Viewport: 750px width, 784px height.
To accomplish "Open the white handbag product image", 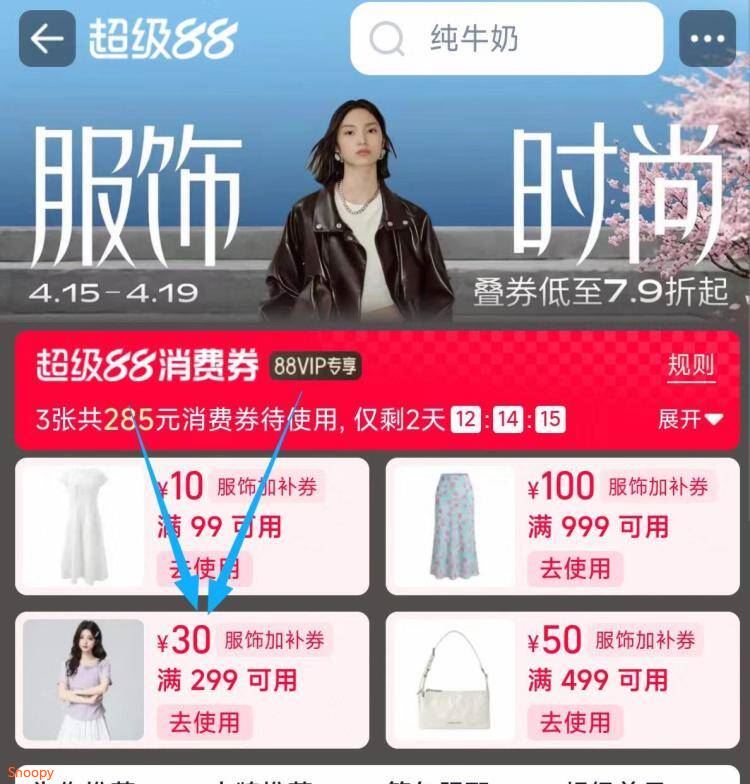I will [454, 680].
